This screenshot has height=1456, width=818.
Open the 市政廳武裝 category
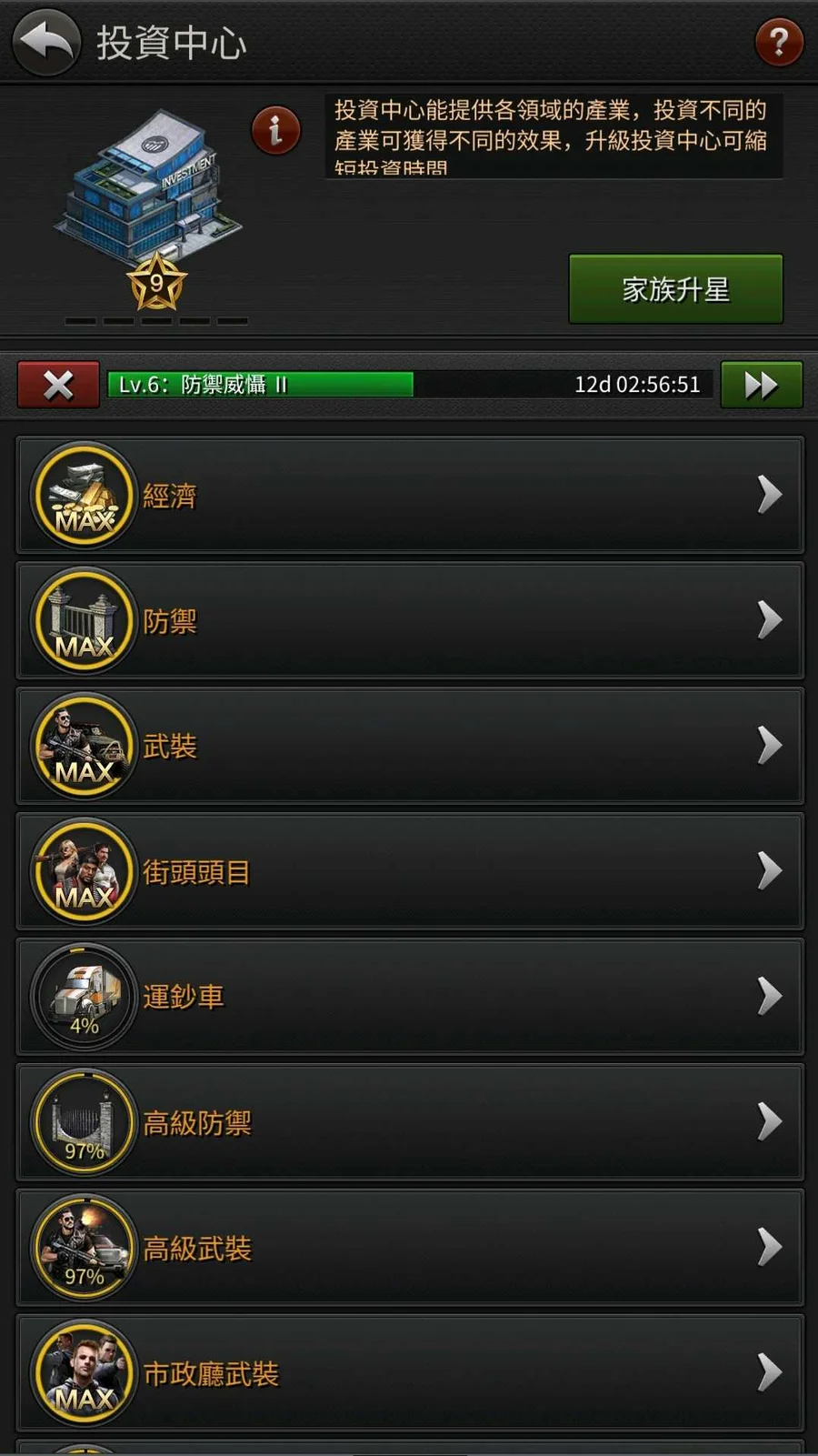click(409, 1373)
